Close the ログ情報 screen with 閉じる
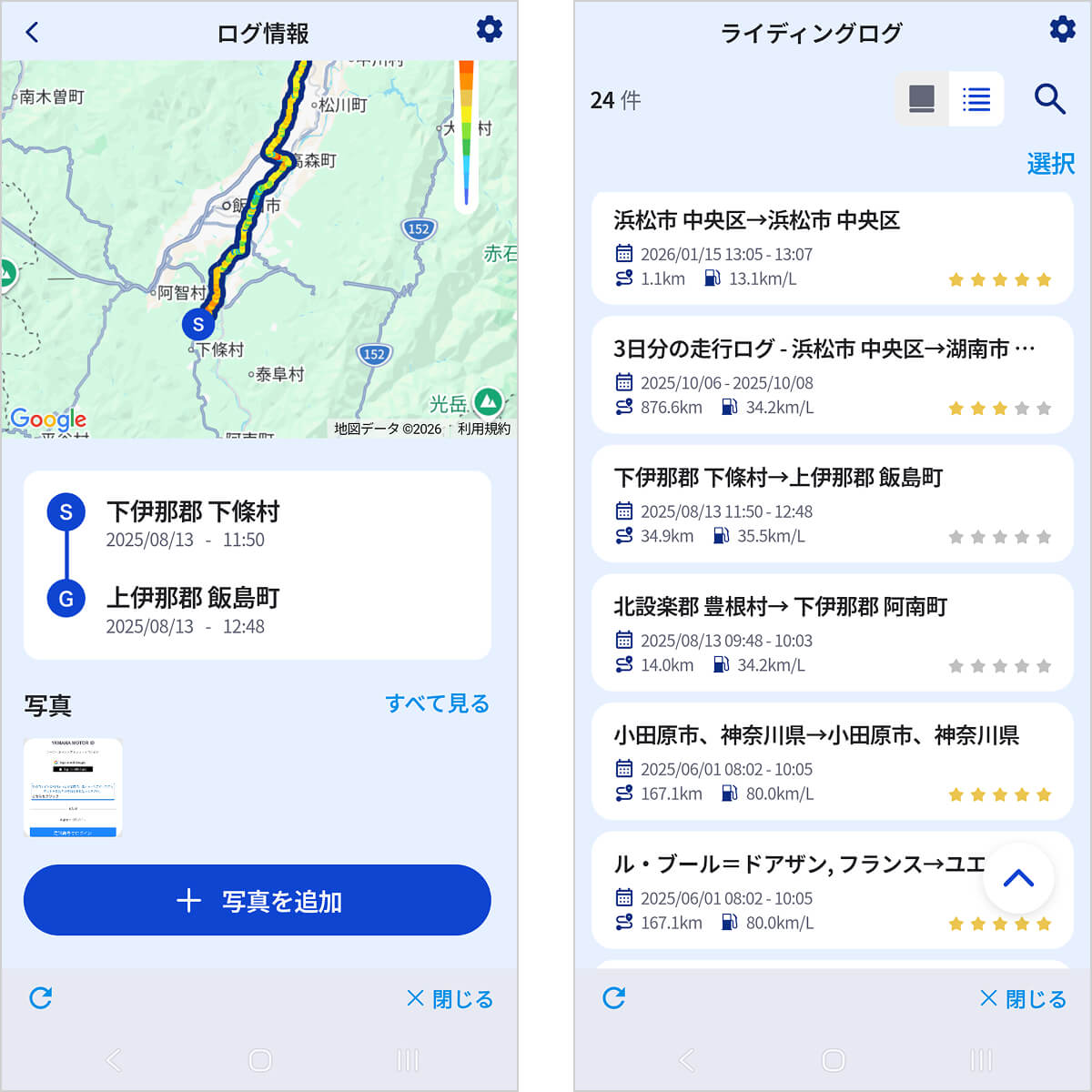 (450, 998)
